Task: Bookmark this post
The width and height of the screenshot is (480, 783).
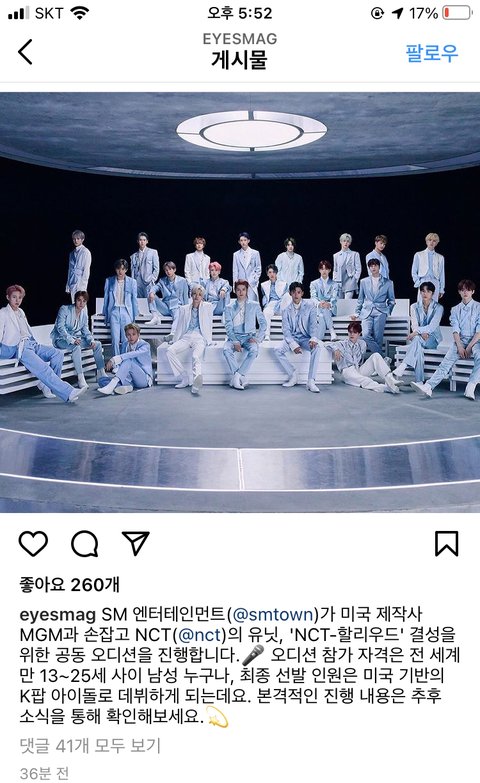Action: 446,543
